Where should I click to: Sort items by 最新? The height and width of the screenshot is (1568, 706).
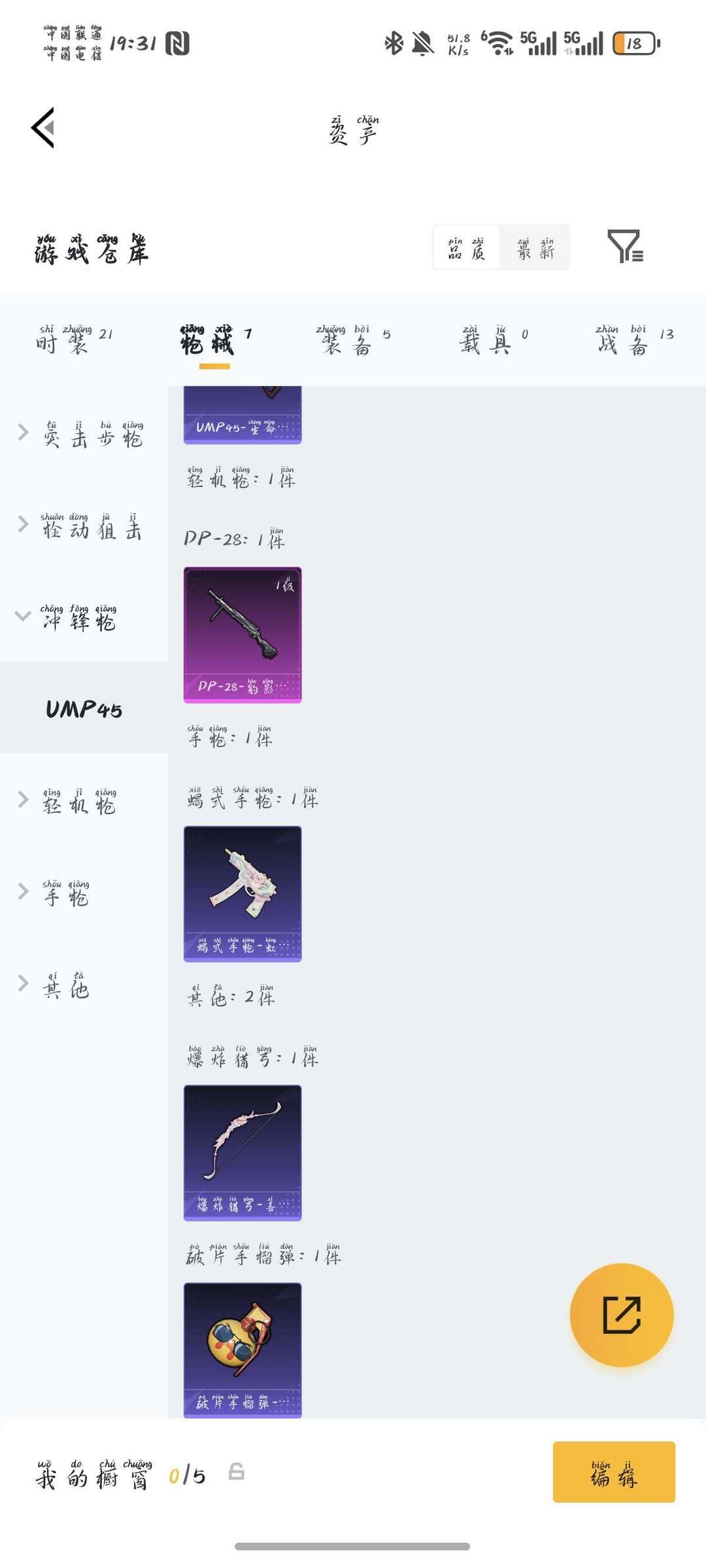point(535,248)
